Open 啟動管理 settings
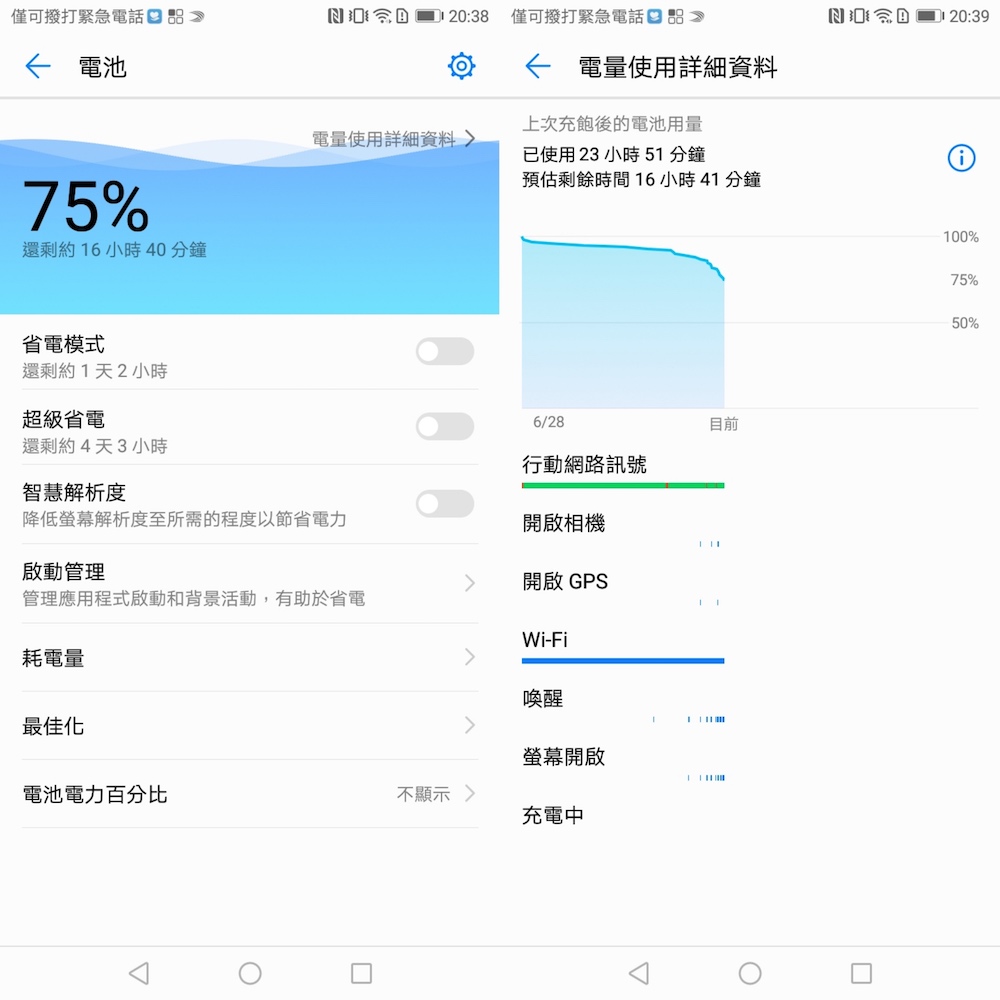The width and height of the screenshot is (1000, 1000). coord(249,583)
